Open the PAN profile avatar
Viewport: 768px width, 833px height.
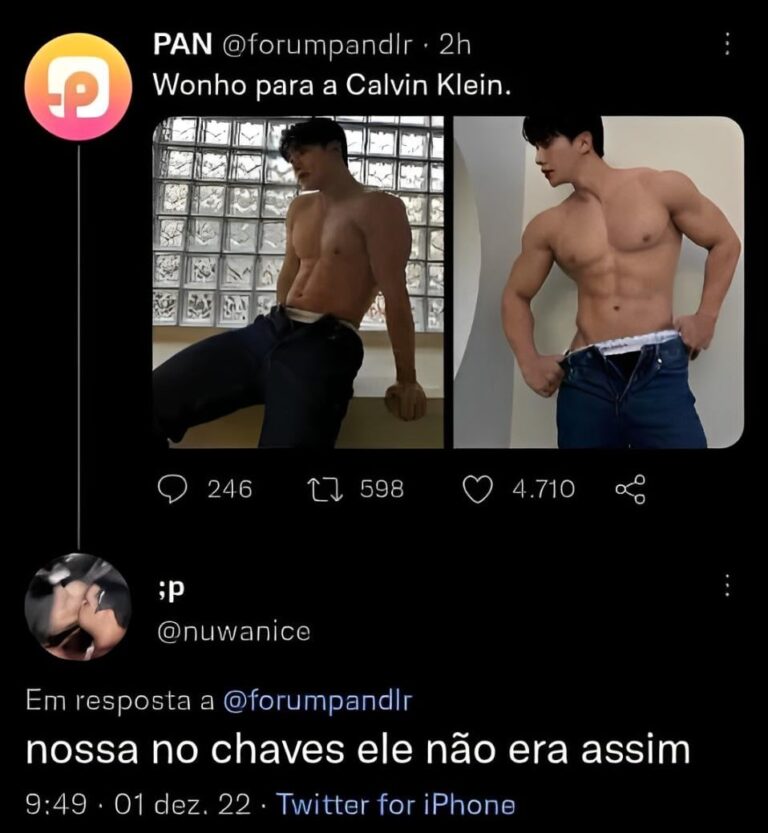click(x=78, y=86)
